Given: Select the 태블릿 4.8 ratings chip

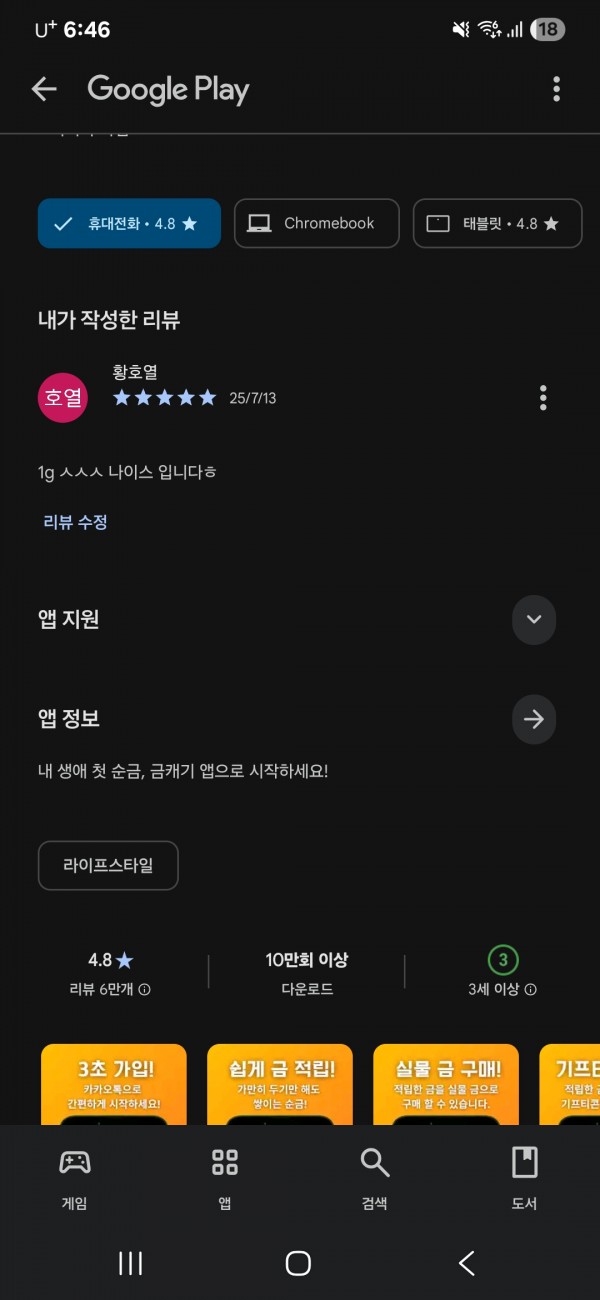Looking at the screenshot, I should point(497,223).
